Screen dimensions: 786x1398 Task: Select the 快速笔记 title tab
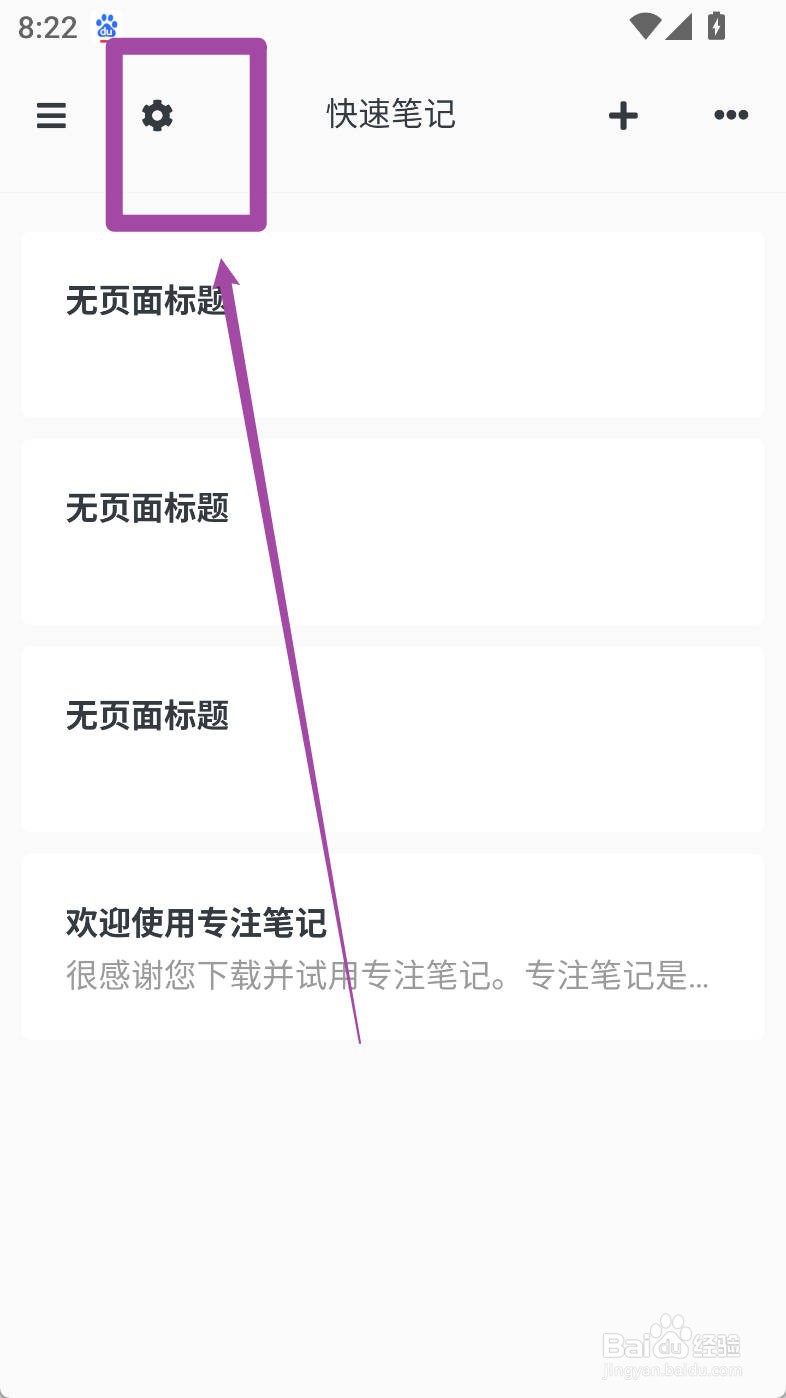pyautogui.click(x=390, y=115)
